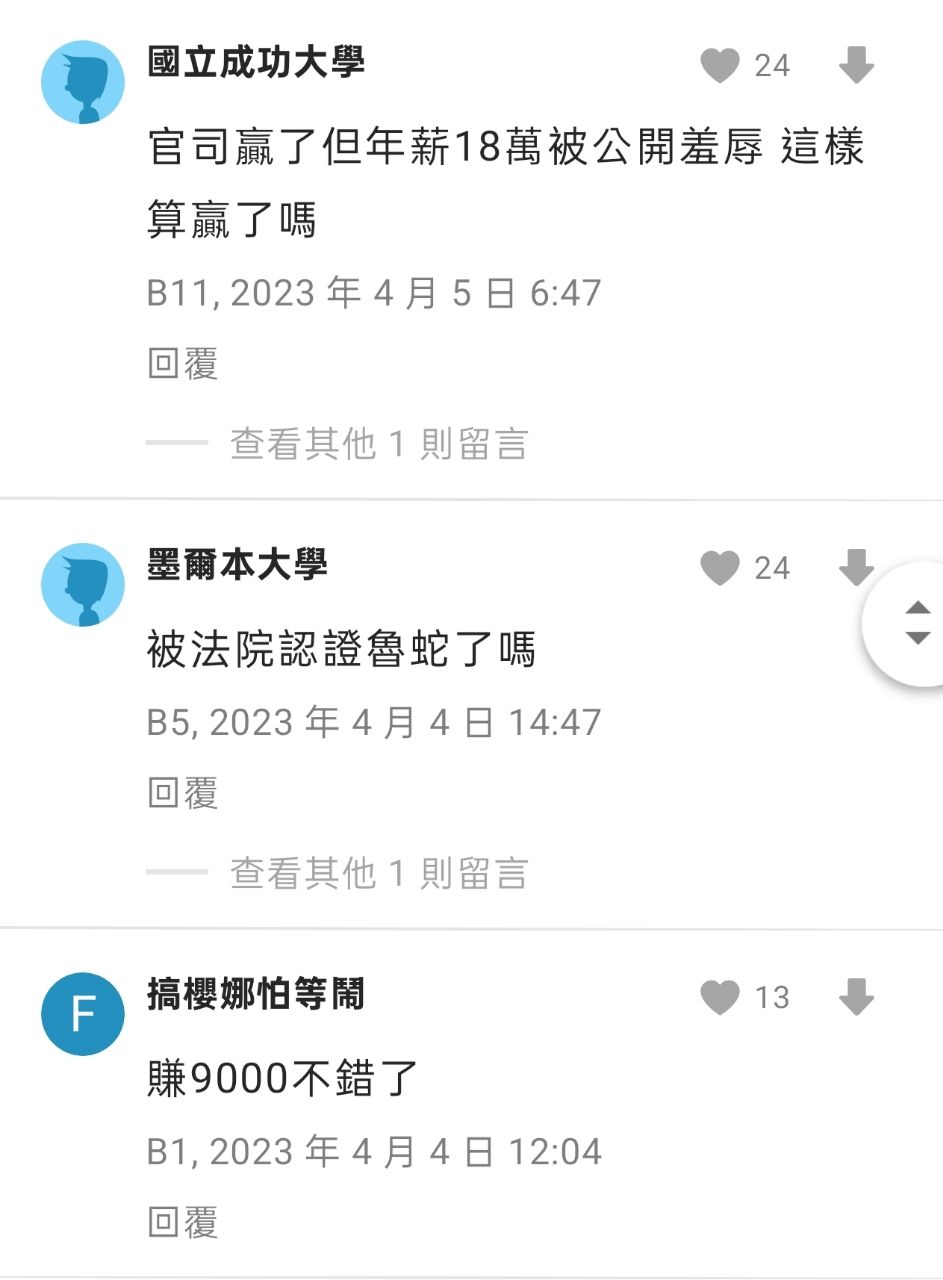Reply to the 國立成功大學 comment
The width and height of the screenshot is (943, 1280).
(x=182, y=365)
